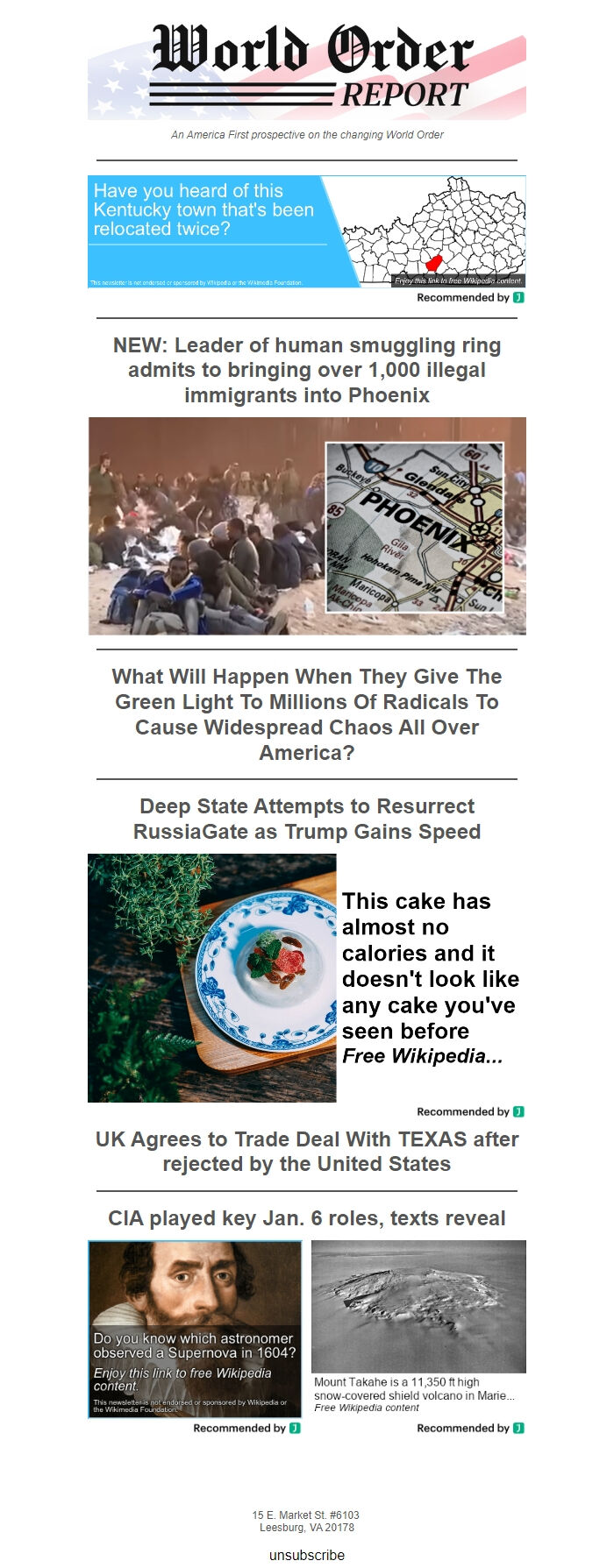Unsubscribe from this newsletter
The width and height of the screenshot is (614, 1568).
click(x=306, y=1555)
